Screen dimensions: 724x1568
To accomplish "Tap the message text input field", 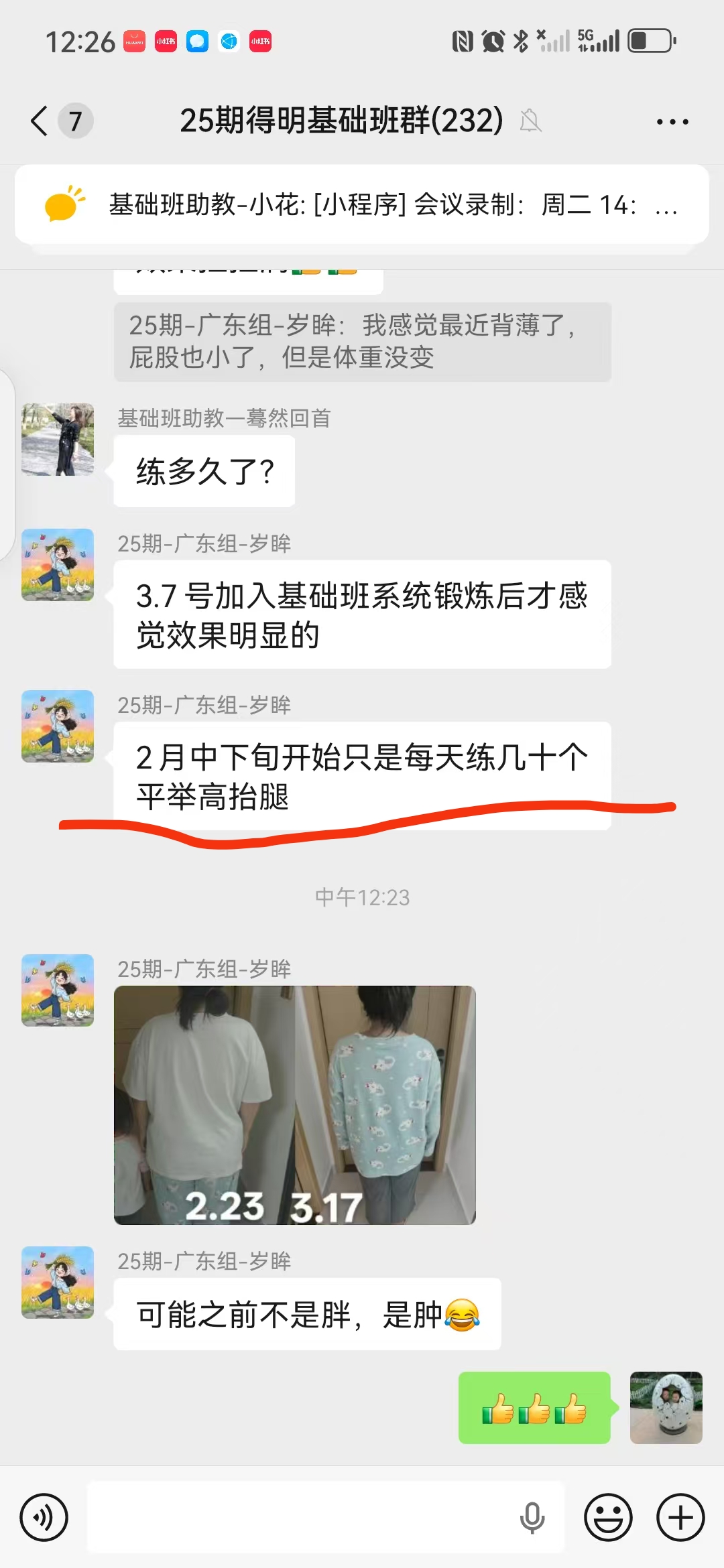I will (x=302, y=1517).
